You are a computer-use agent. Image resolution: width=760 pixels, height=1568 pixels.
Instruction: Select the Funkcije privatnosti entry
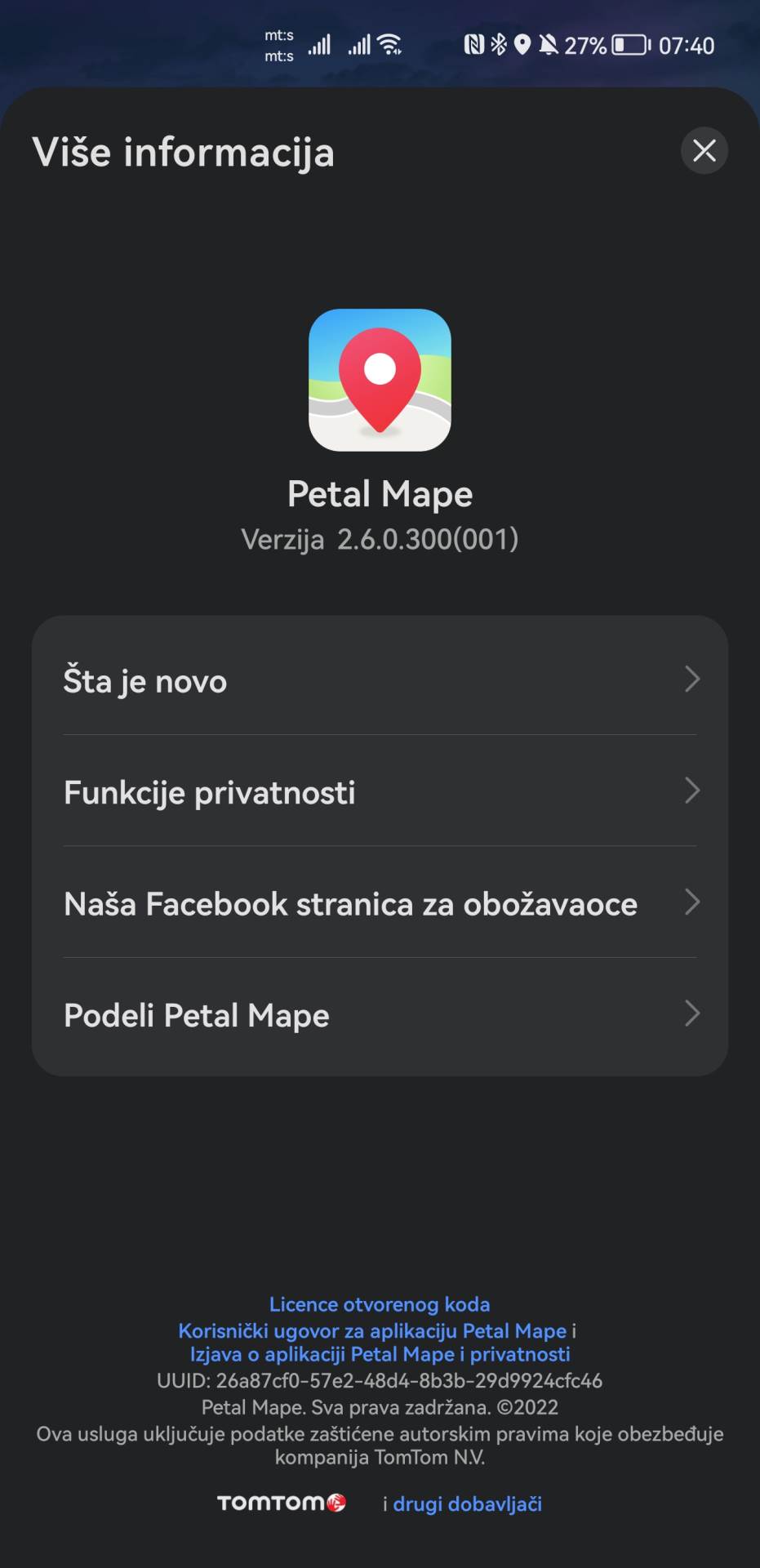210,791
